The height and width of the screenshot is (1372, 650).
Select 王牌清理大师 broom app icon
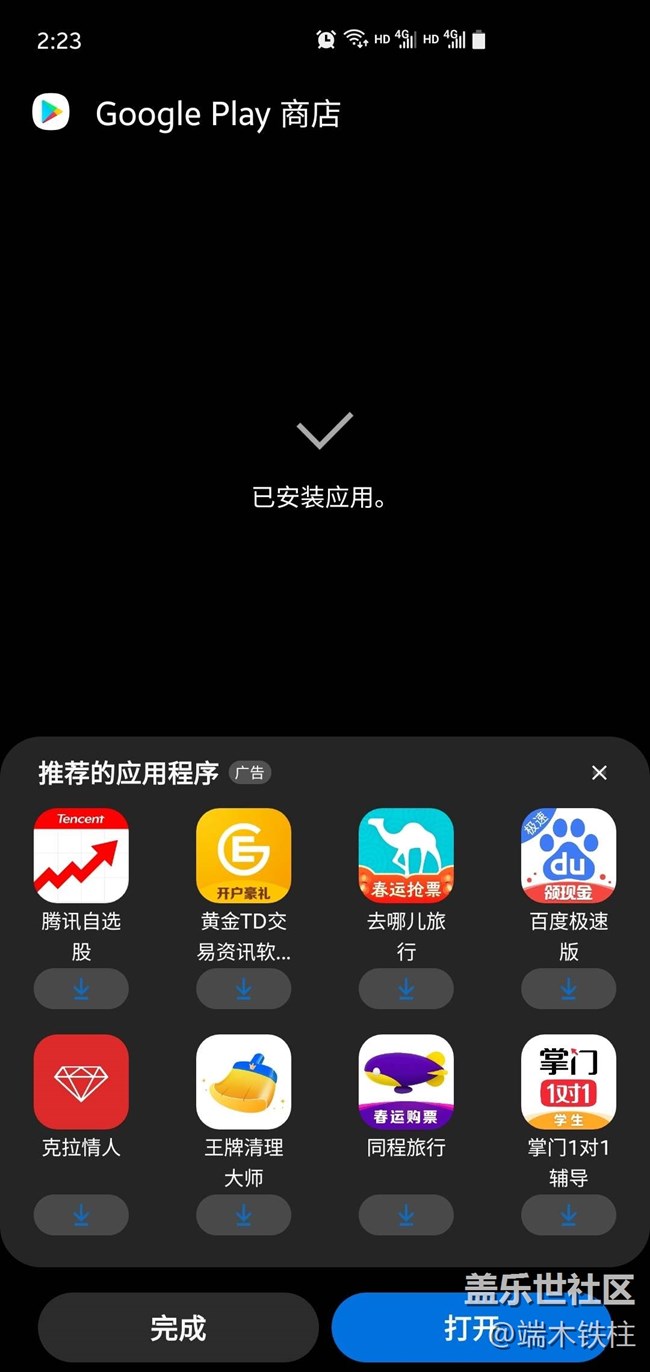click(x=243, y=1082)
